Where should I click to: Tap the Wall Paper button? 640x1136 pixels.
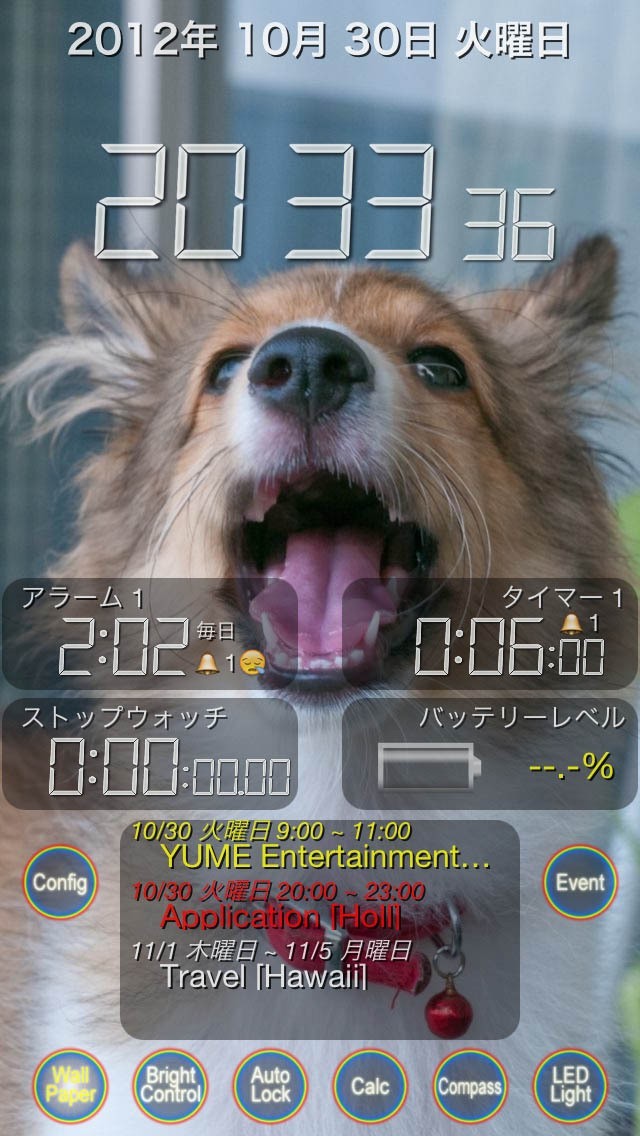[70, 1086]
